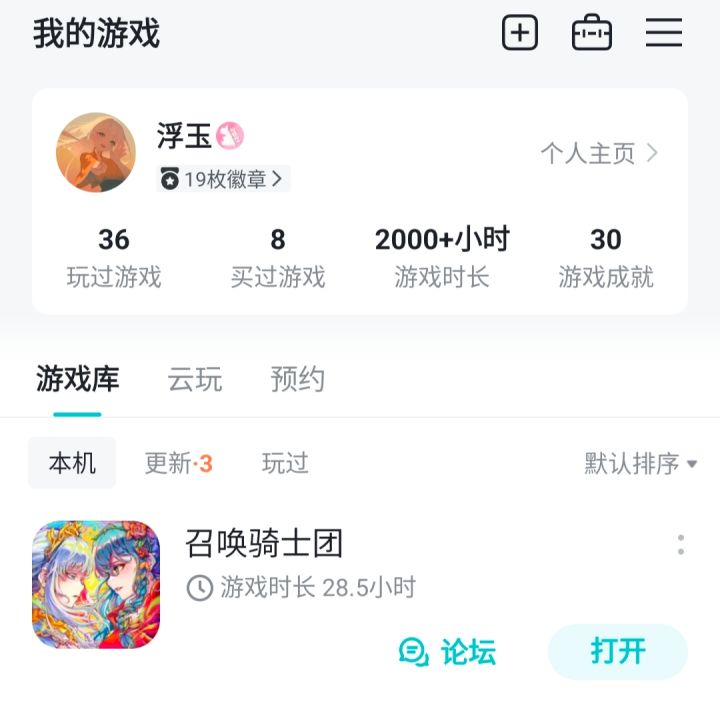
Task: View 玩过游戏 count details
Action: 114,256
